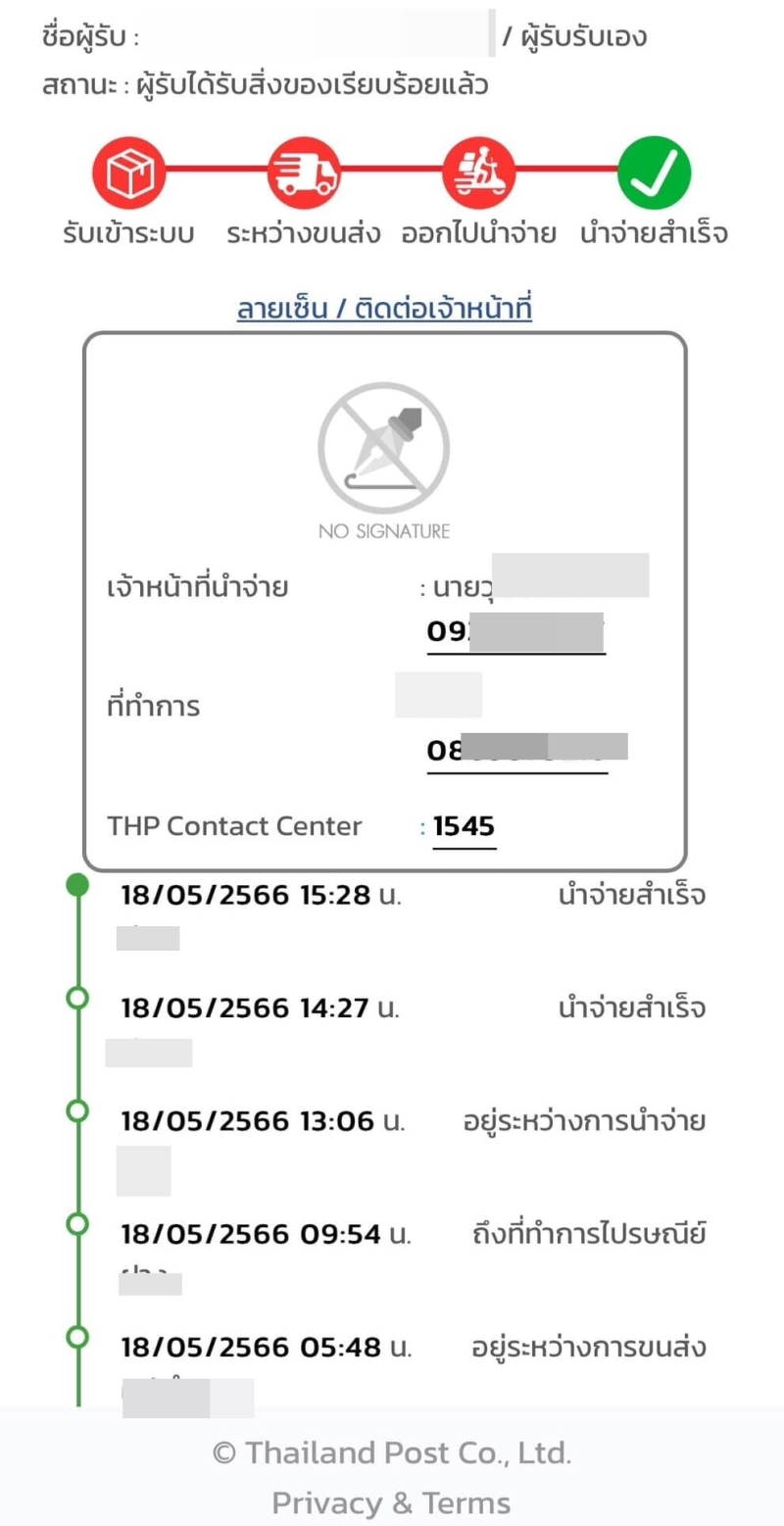The image size is (784, 1526).
Task: Tap the ลายเซ็น / ติดต่อเจ้าหน้าที่ link
Action: (384, 309)
